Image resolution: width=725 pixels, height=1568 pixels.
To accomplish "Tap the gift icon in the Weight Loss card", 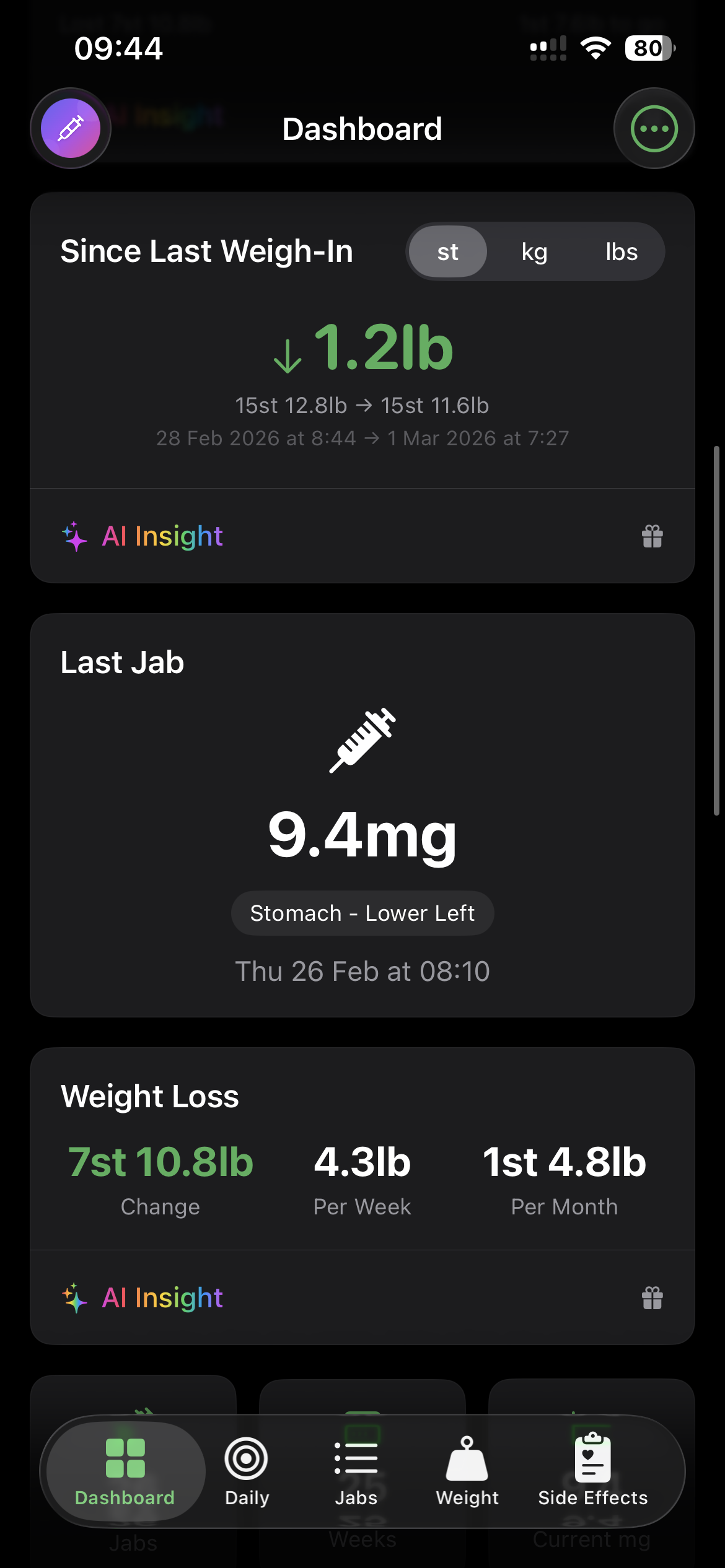I will pyautogui.click(x=652, y=1298).
